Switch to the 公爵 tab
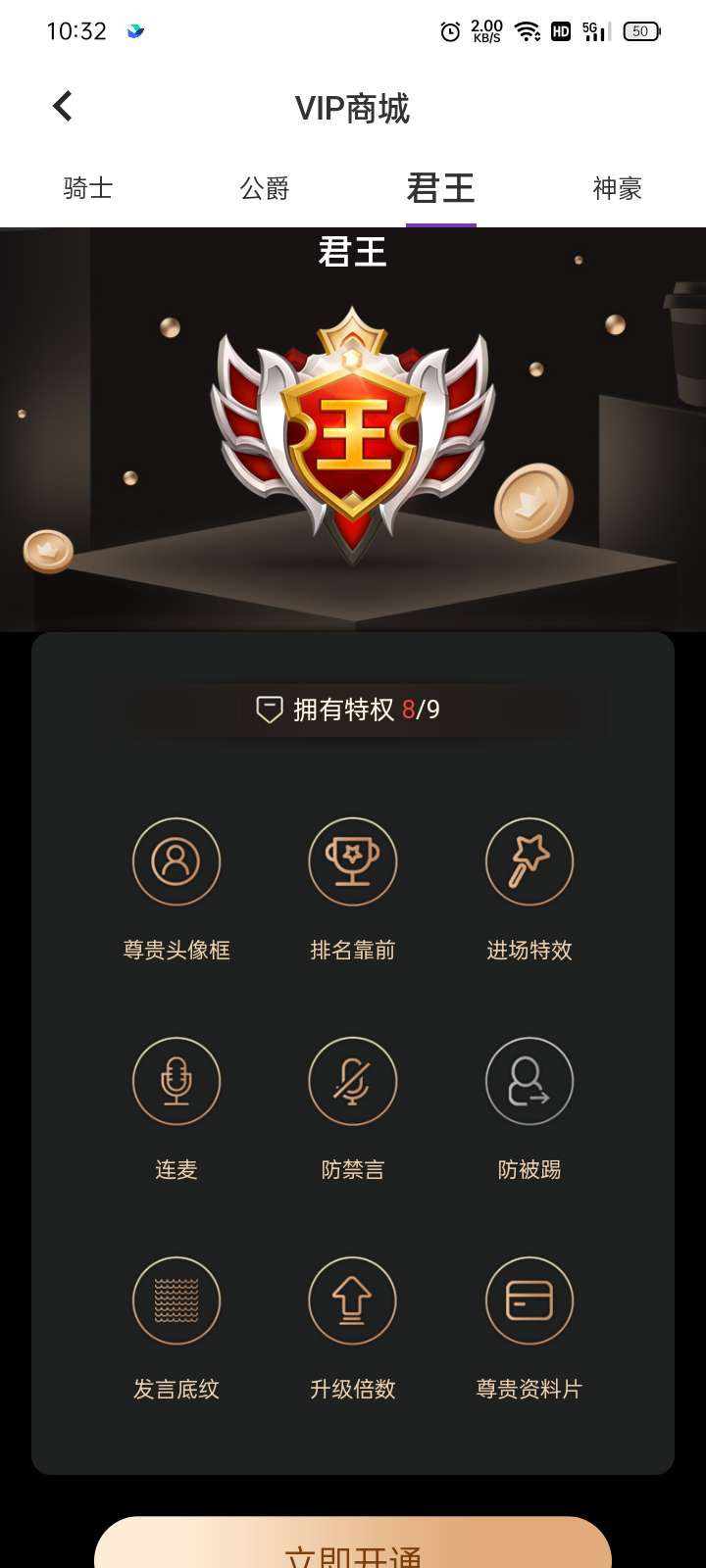The width and height of the screenshot is (706, 1568). pos(265,188)
